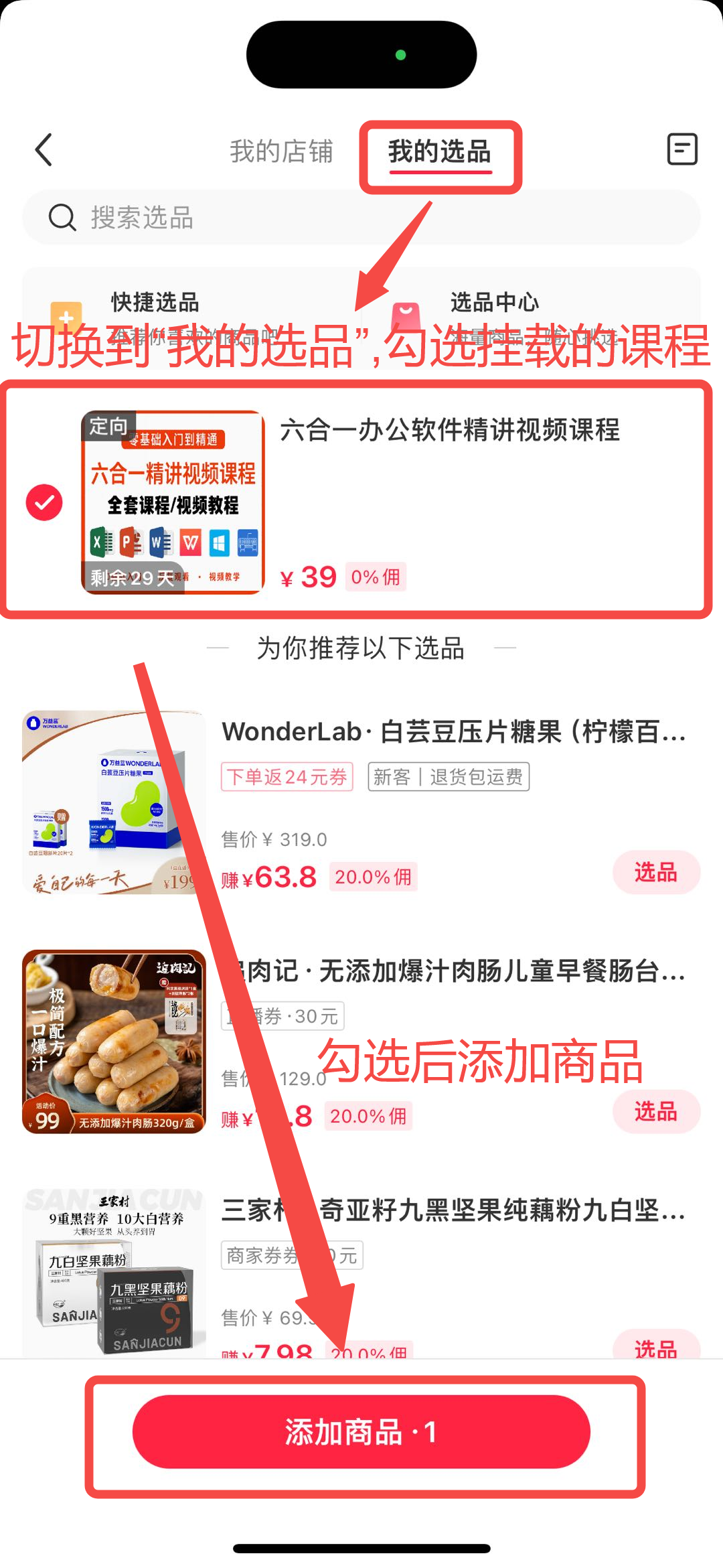Open the list icon in the top right
Screen dimensions: 723x1568
coord(681,149)
